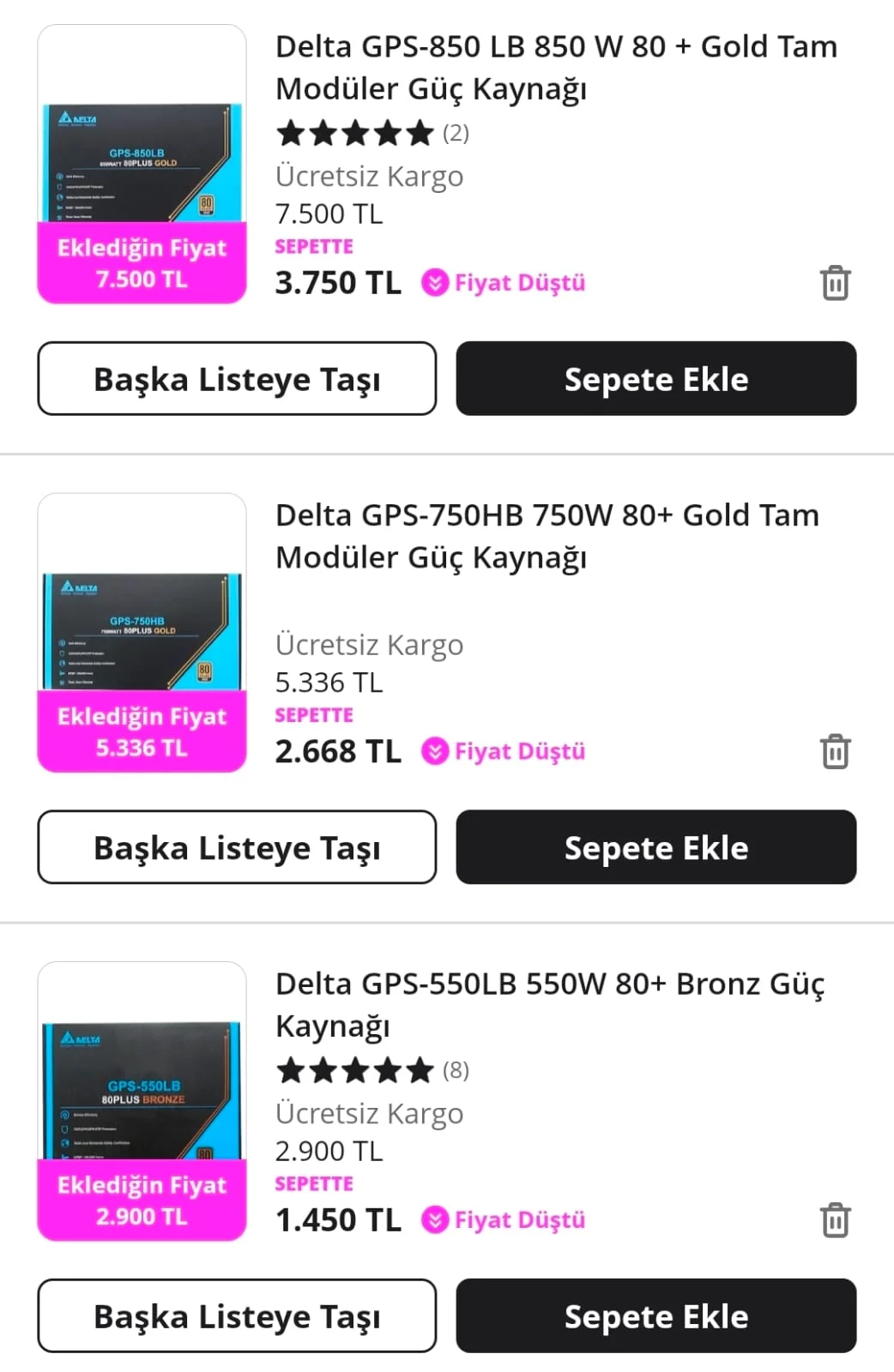Delete Delta GPS-850 LB from the list

pos(835,283)
